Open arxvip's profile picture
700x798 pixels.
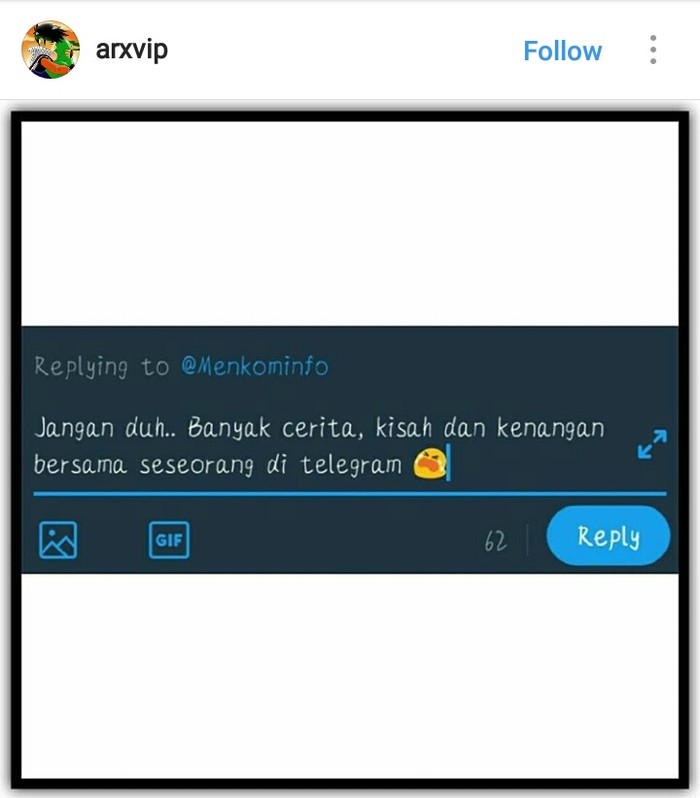point(50,50)
